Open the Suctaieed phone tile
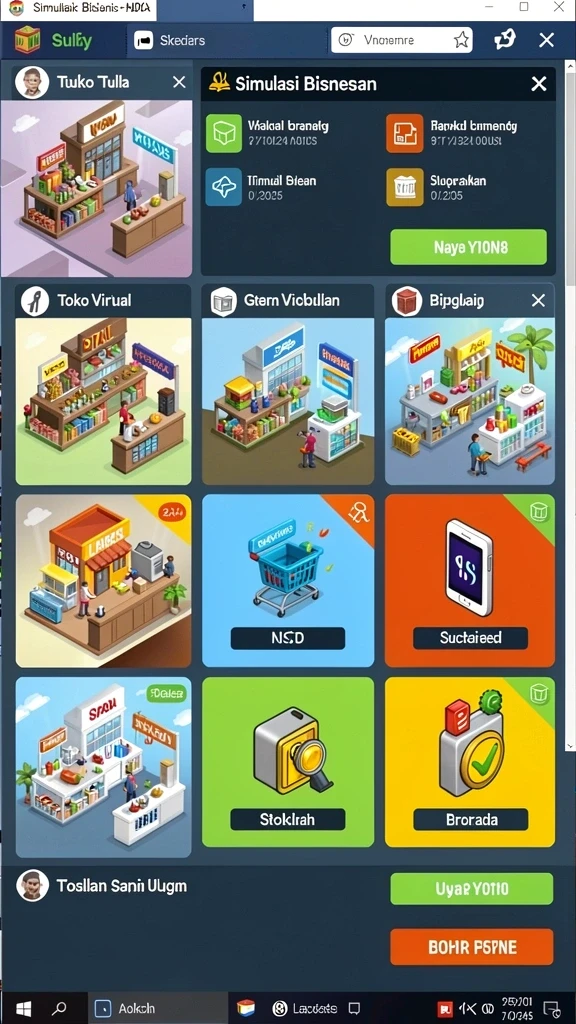 tap(470, 581)
